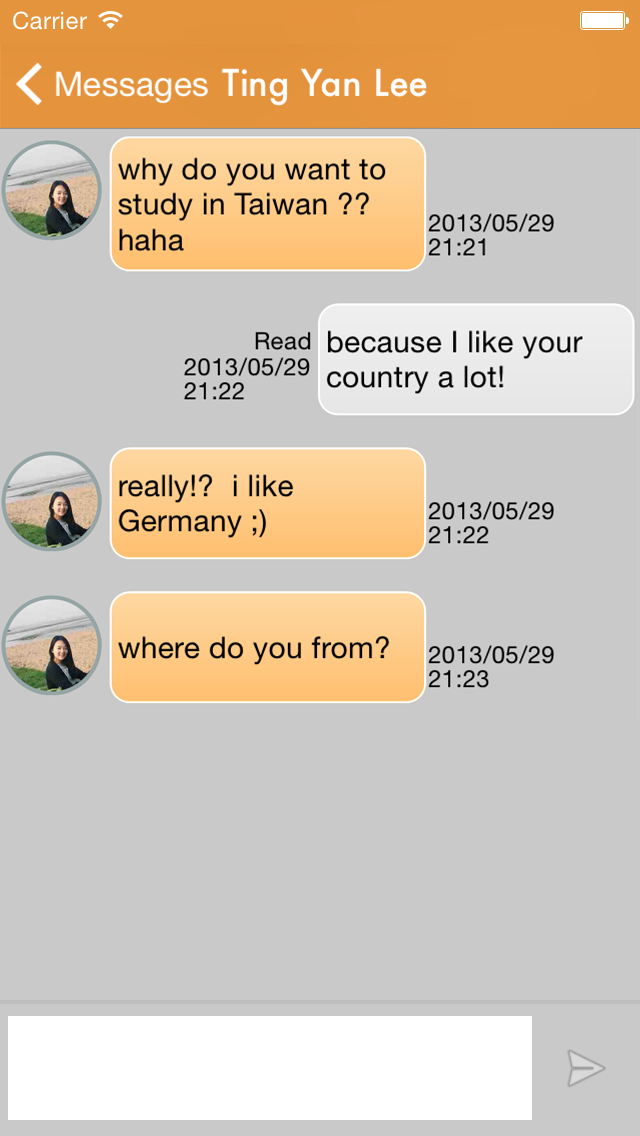Tap the message input field
The image size is (640, 1136).
coord(270,1067)
